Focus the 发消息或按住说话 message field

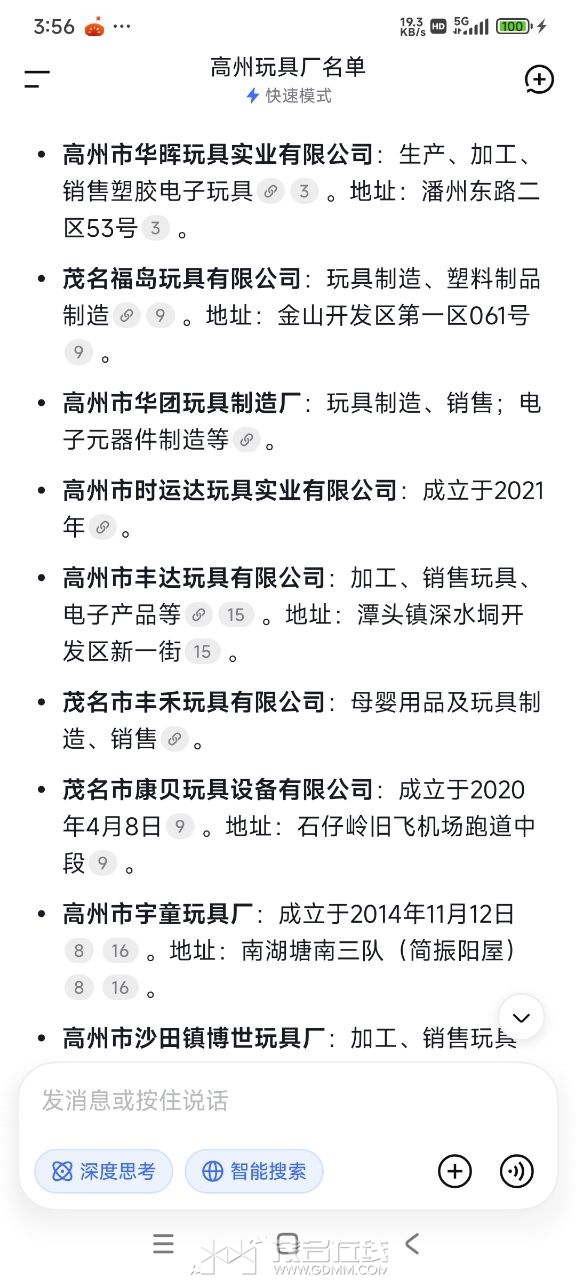tap(288, 1100)
